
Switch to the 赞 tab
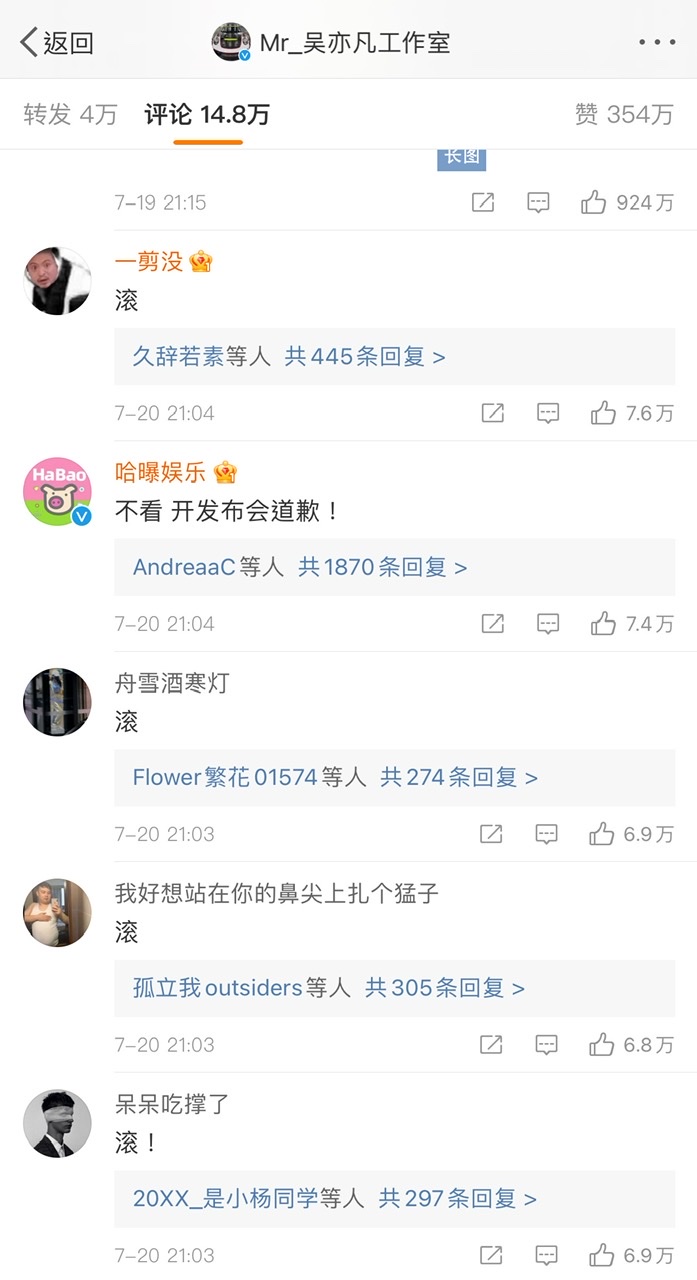coord(624,114)
